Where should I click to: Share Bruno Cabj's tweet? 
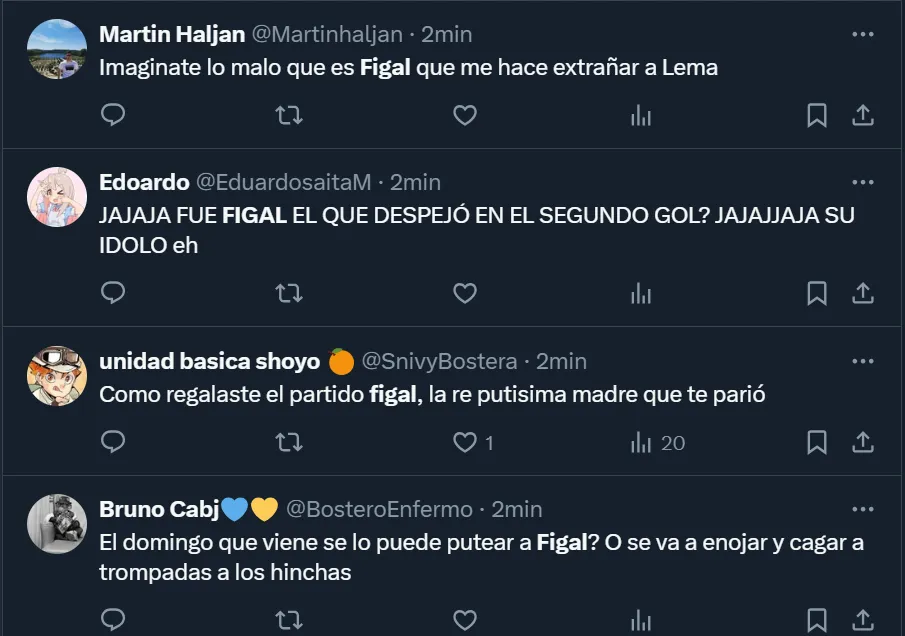click(x=862, y=620)
